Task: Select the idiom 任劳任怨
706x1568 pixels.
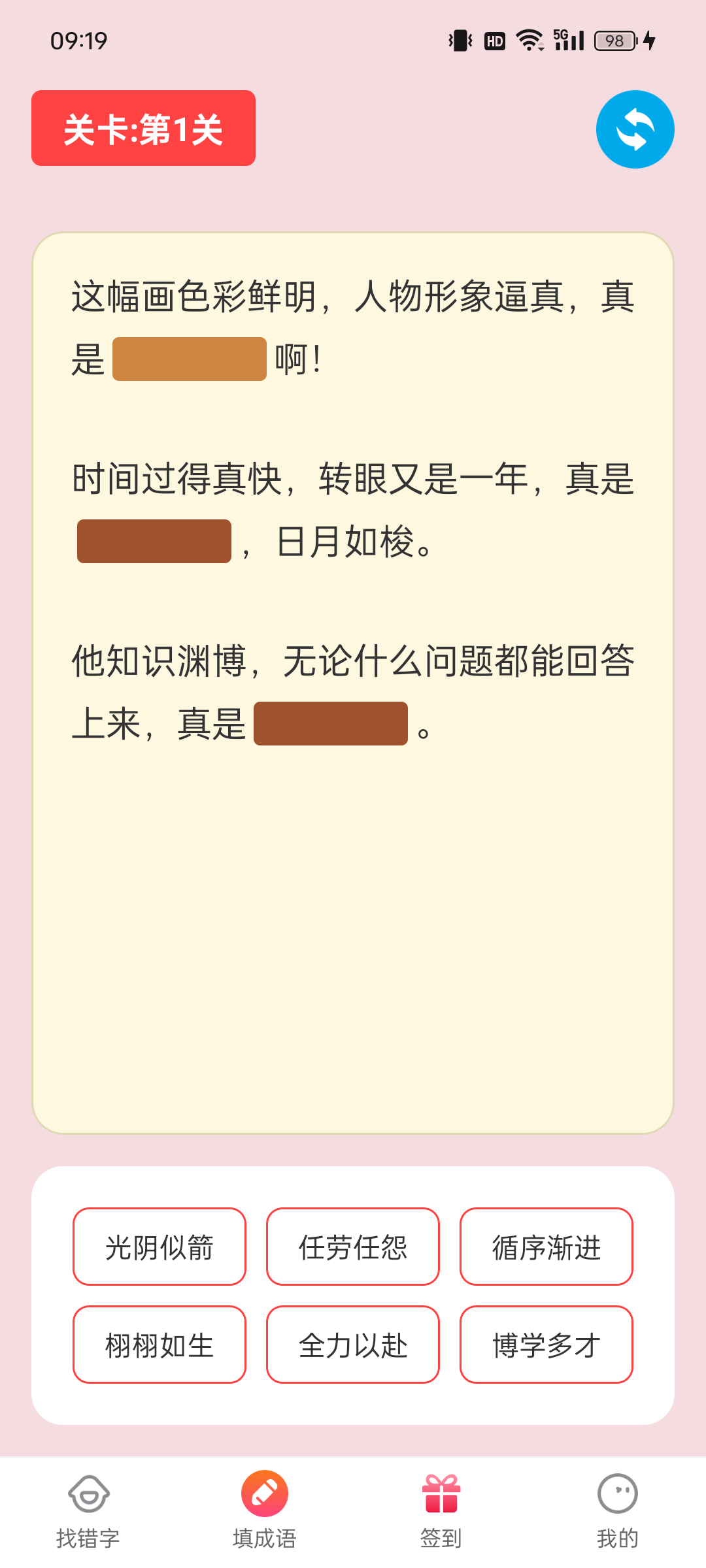Action: pos(352,1246)
